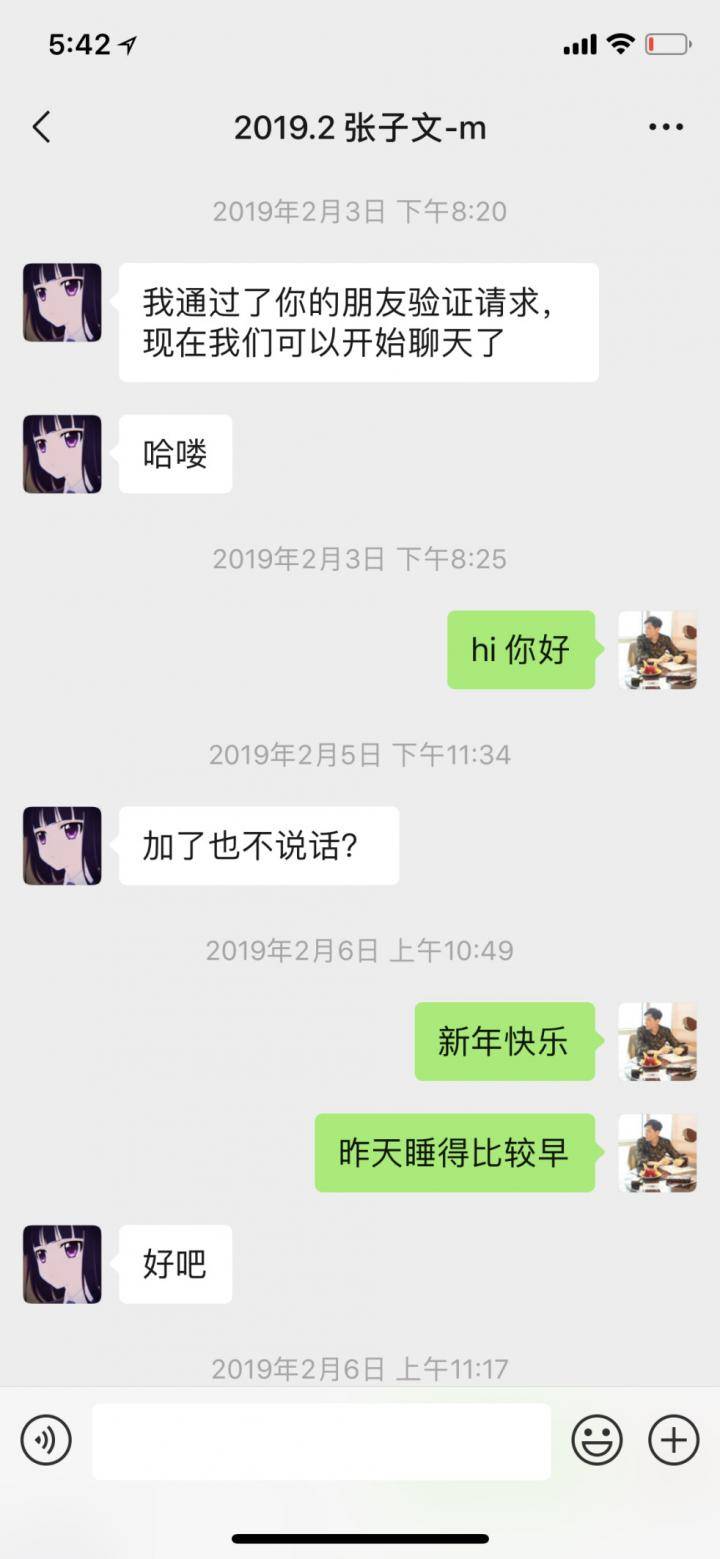
Task: Tap the '好吧' message bubble
Action: coord(175,1264)
